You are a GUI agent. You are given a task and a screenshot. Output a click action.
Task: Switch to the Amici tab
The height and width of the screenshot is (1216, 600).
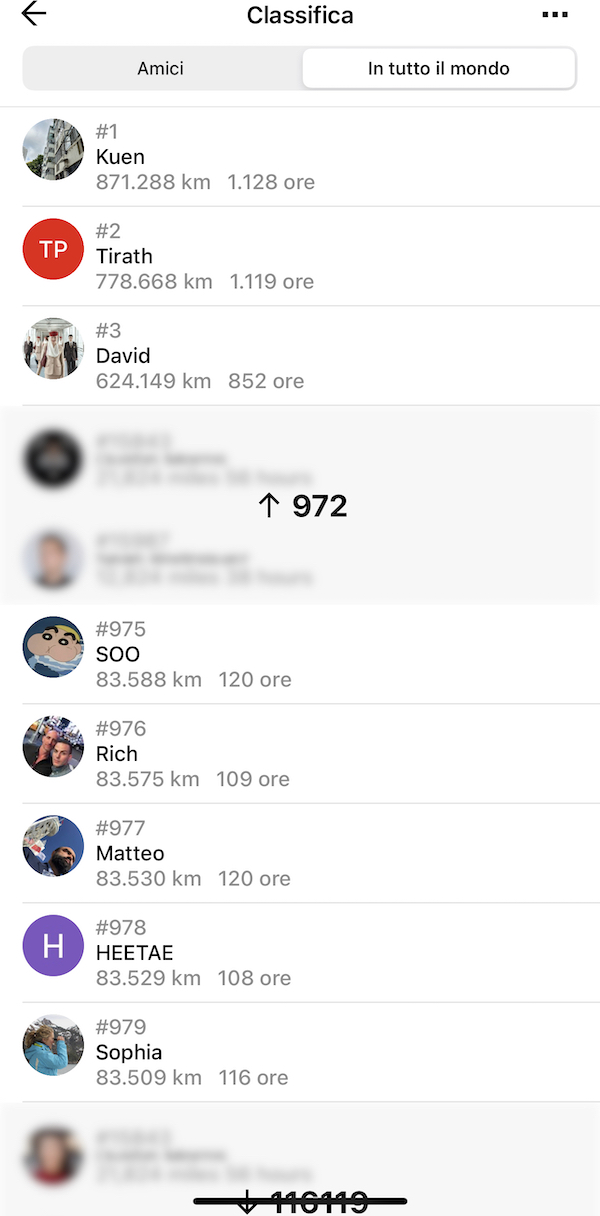[161, 69]
